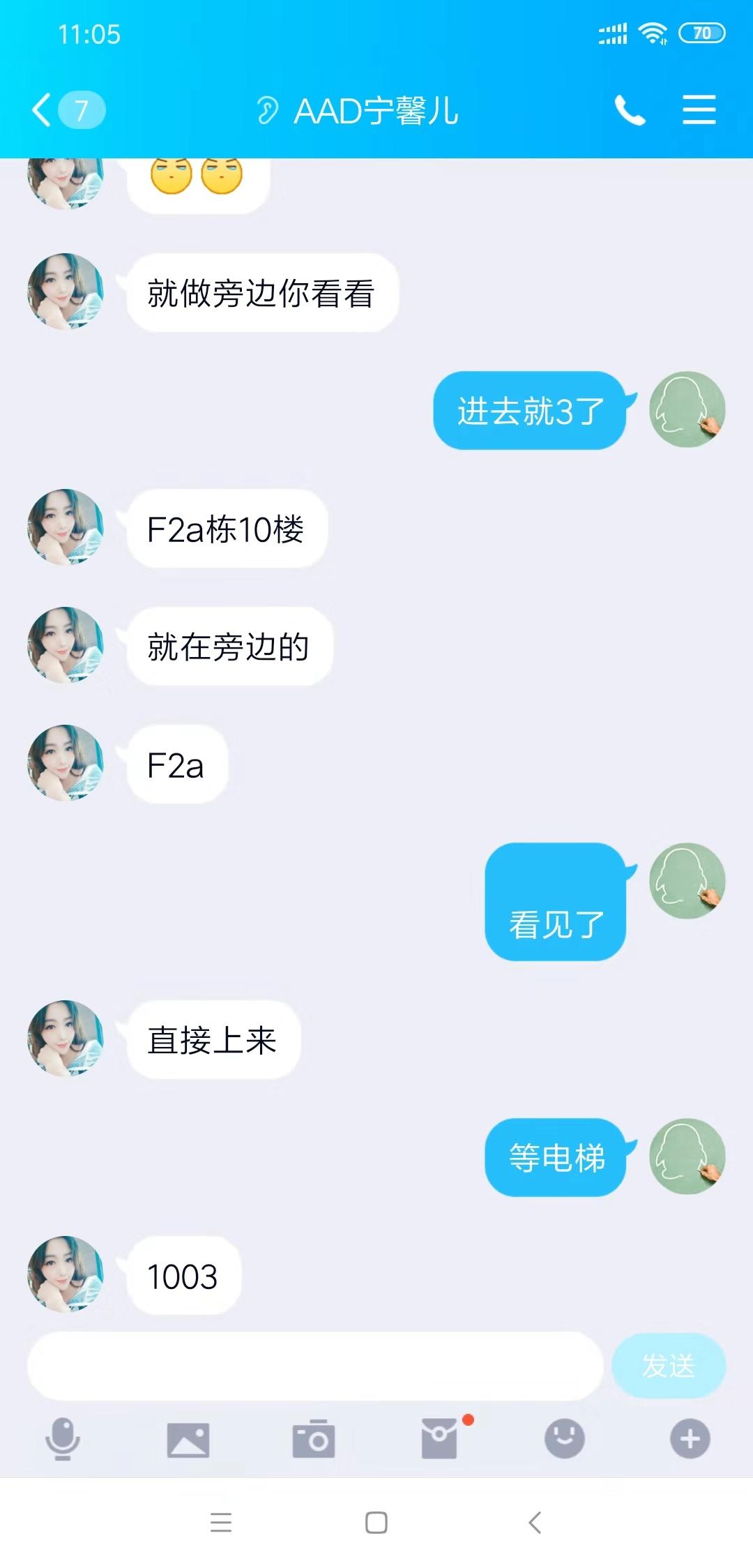753x1568 pixels.
Task: Tap the system home button
Action: (x=376, y=1522)
